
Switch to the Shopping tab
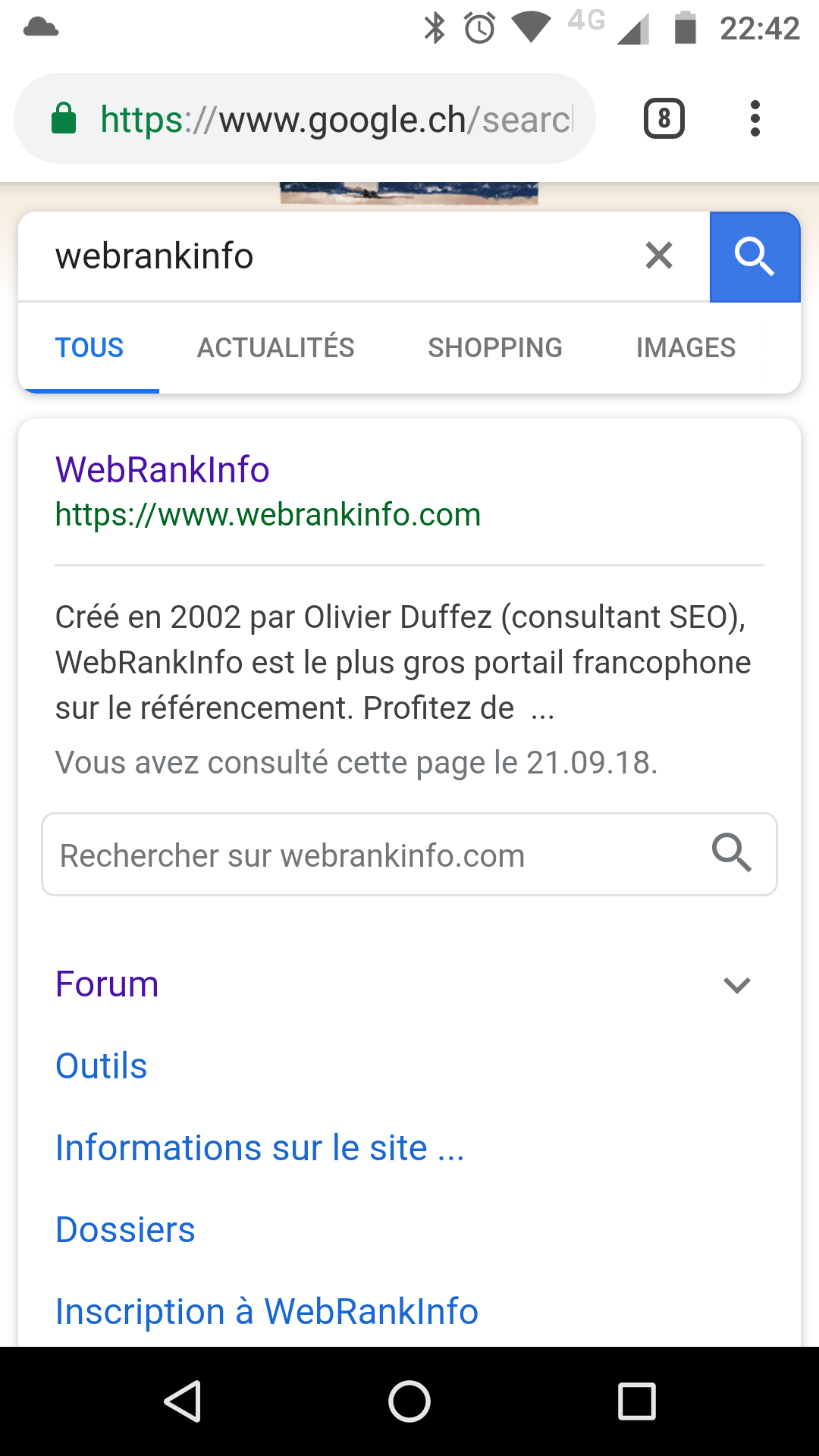[x=494, y=348]
